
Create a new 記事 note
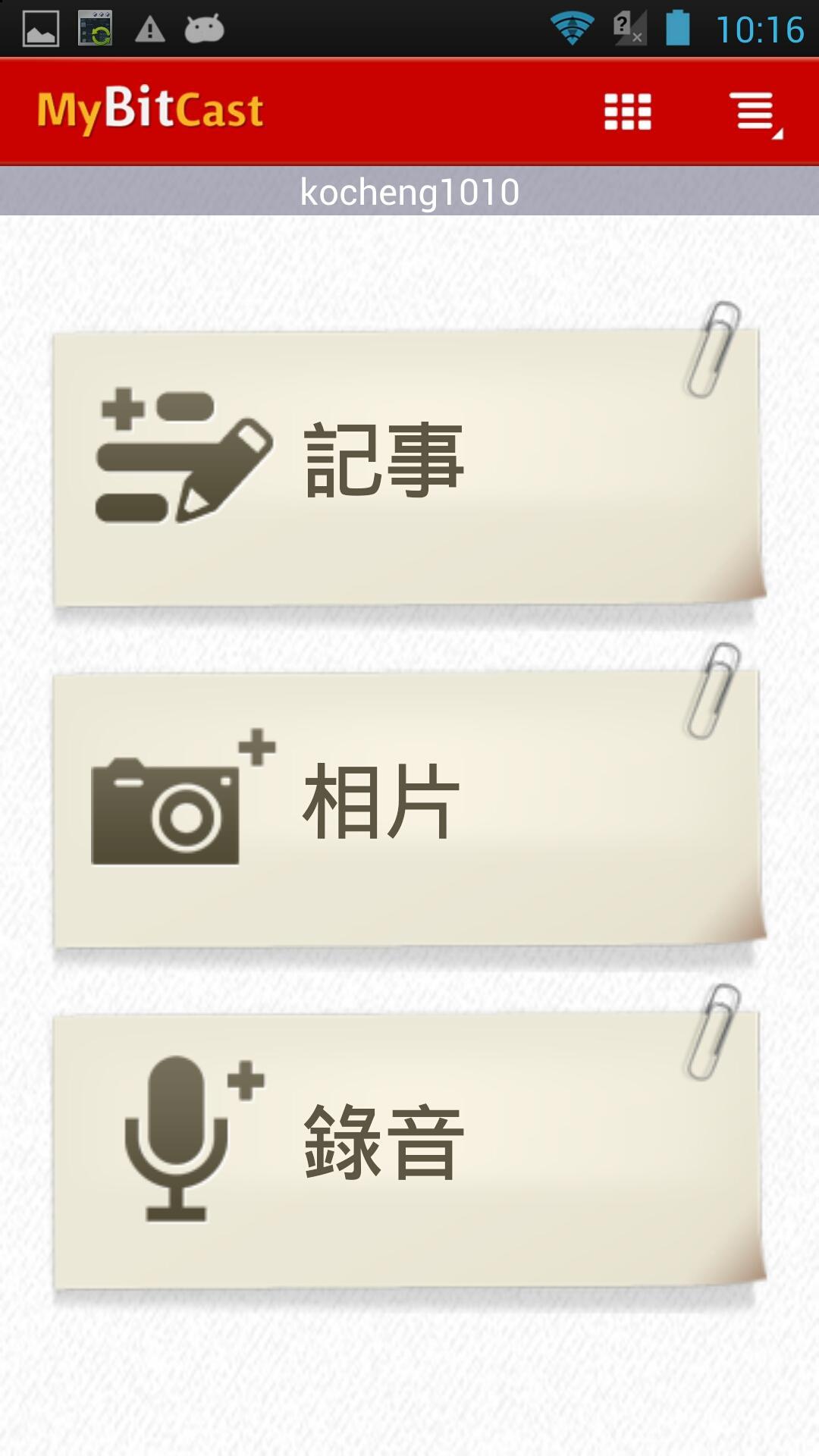pos(408,467)
